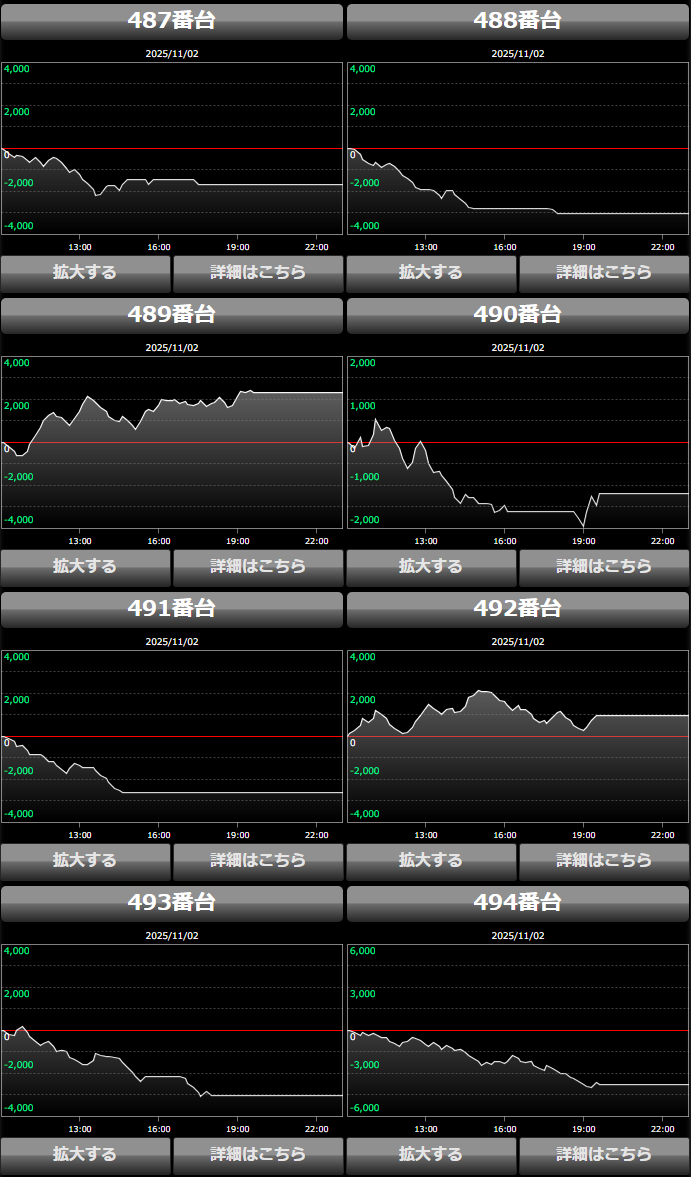The width and height of the screenshot is (691, 1177).
Task: Show 詳細はこちら for machine 491番台
Action: point(258,860)
